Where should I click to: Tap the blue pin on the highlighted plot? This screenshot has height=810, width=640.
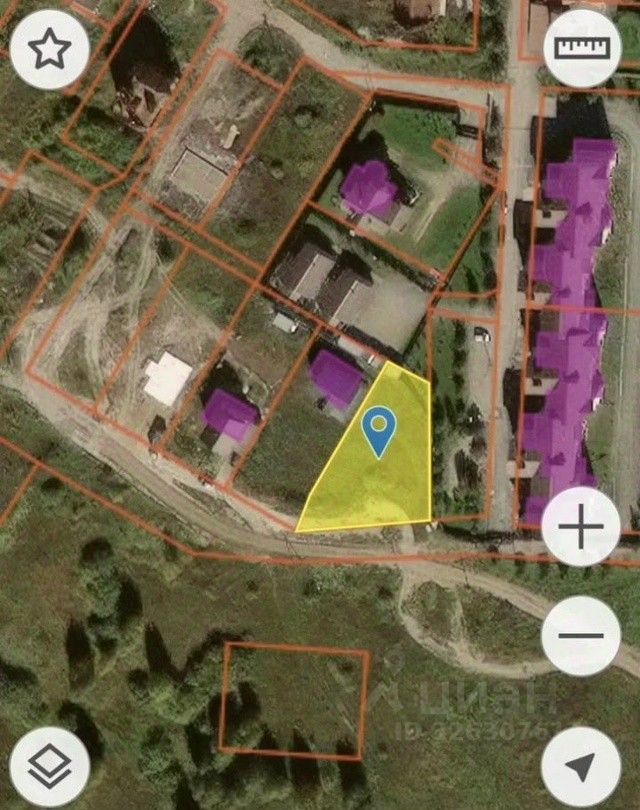coord(378,430)
